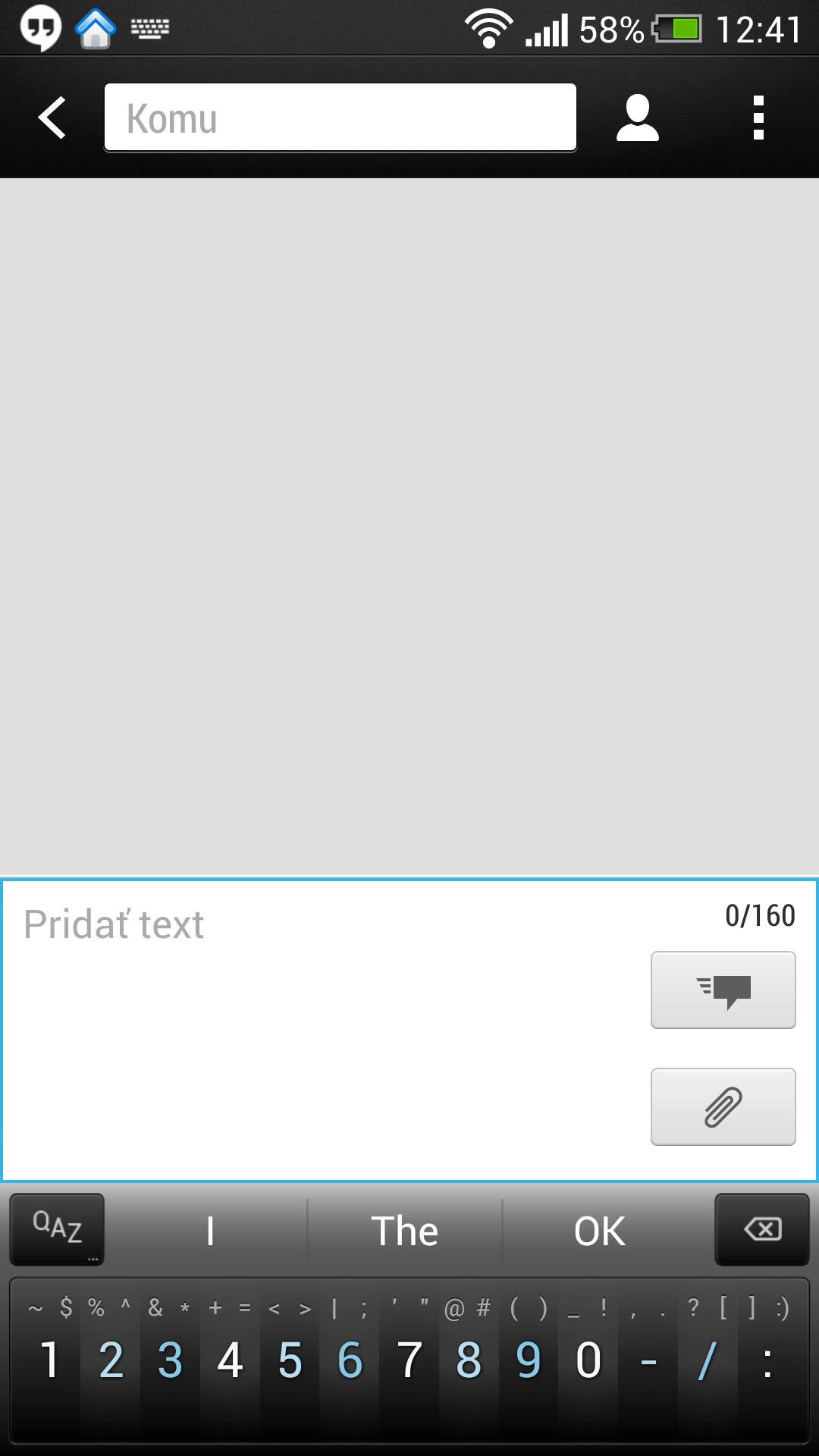Viewport: 819px width, 1456px height.
Task: Hit the keyboard backspace key
Action: coord(762,1229)
